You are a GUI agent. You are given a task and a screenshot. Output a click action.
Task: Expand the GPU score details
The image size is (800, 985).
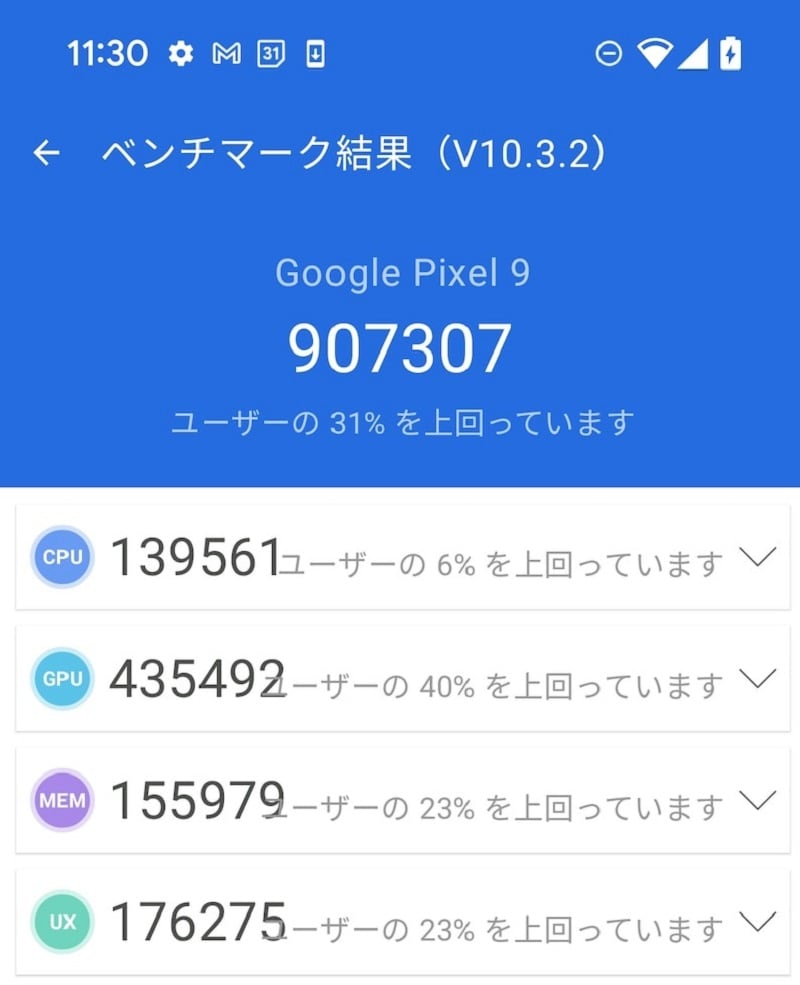[758, 681]
